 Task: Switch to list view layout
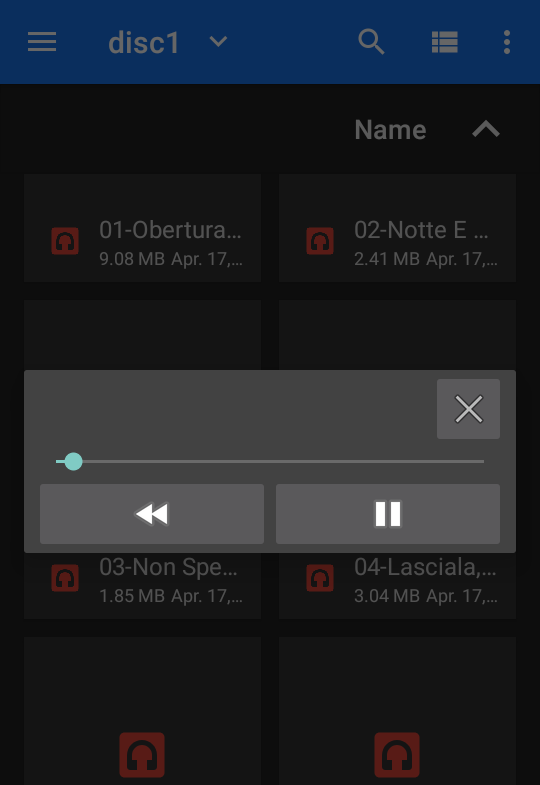[x=444, y=42]
